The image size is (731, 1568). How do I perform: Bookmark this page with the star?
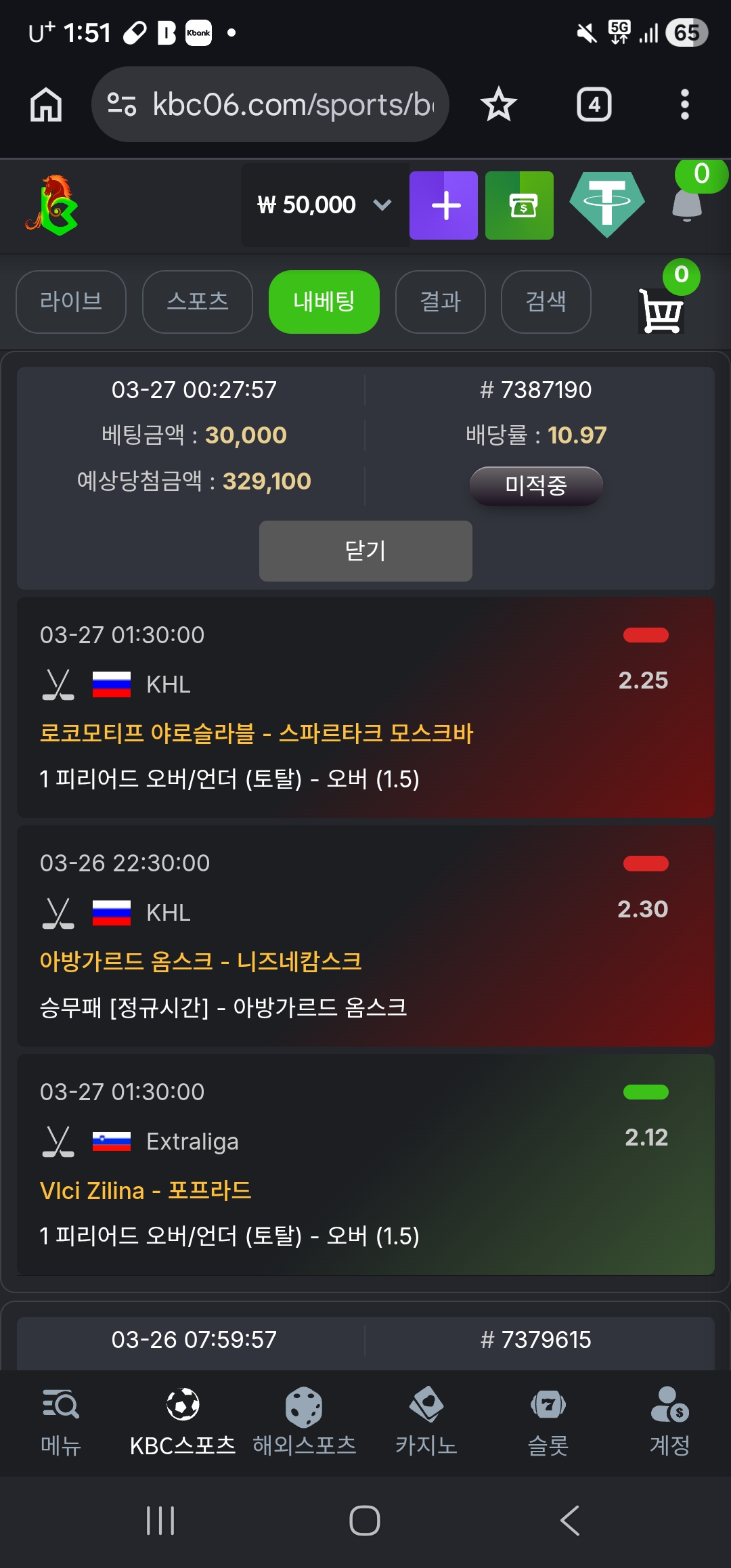click(499, 105)
